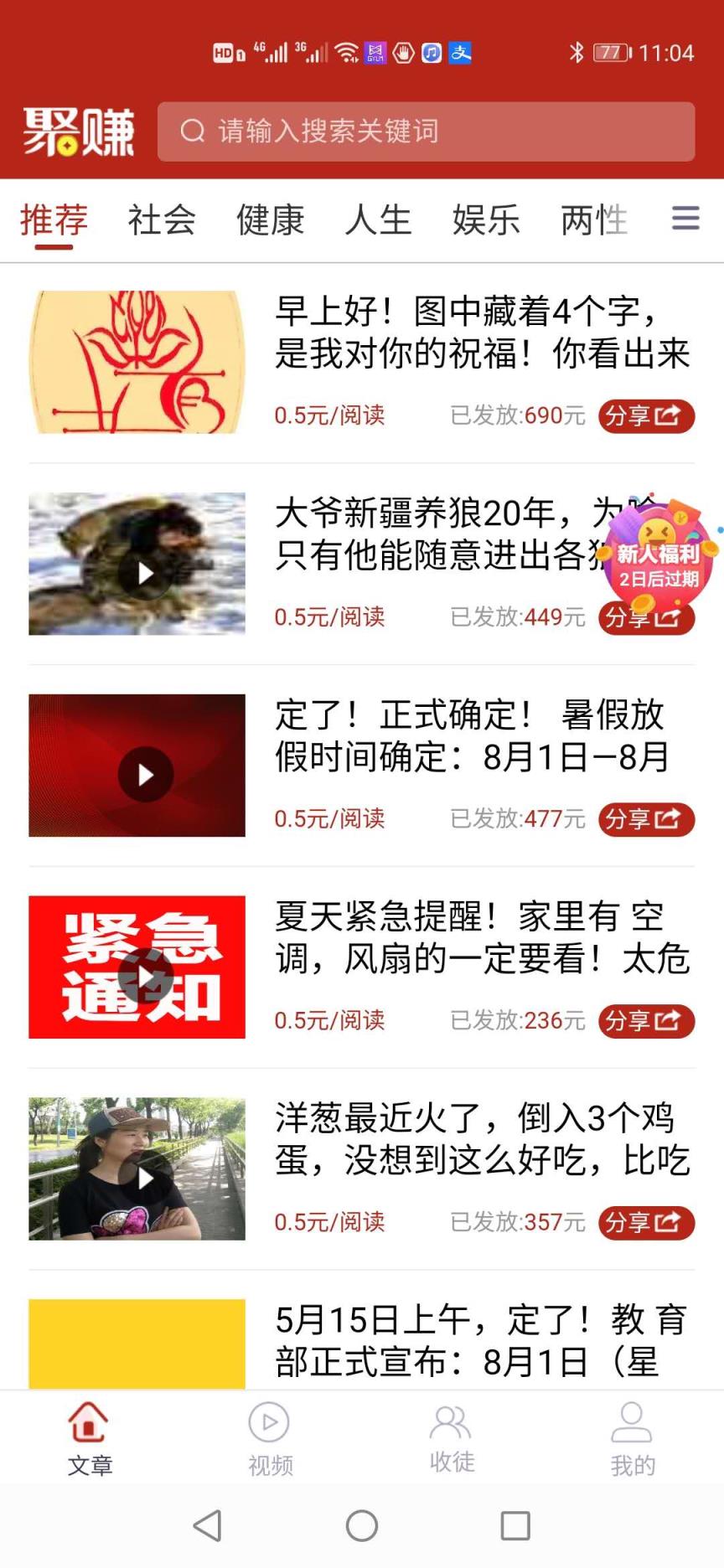Tap the 分享 share button on the 477元 article
The image size is (724, 1568).
tap(646, 820)
